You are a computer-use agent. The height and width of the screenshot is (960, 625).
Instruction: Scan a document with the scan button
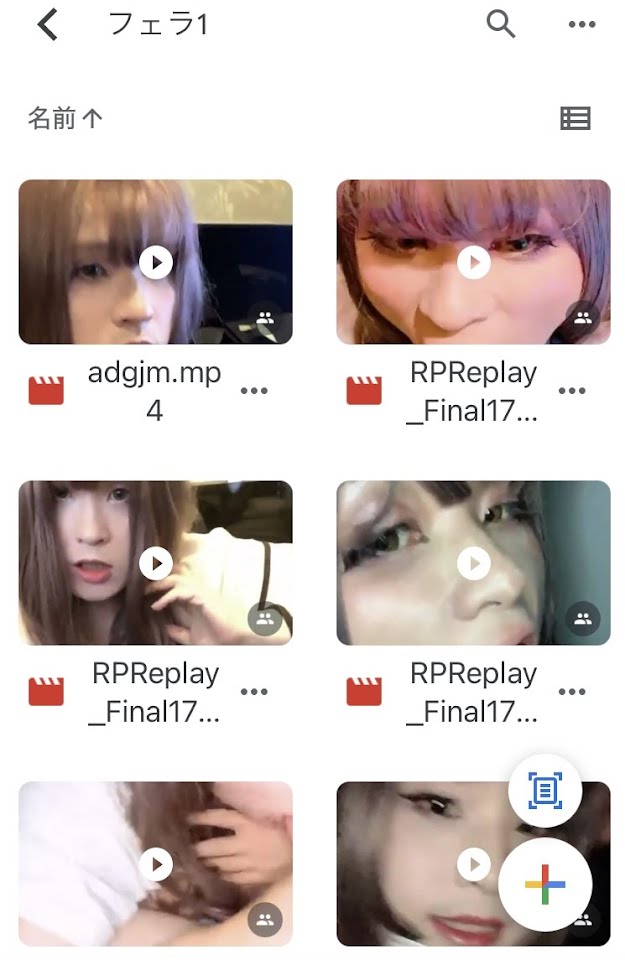[x=545, y=791]
